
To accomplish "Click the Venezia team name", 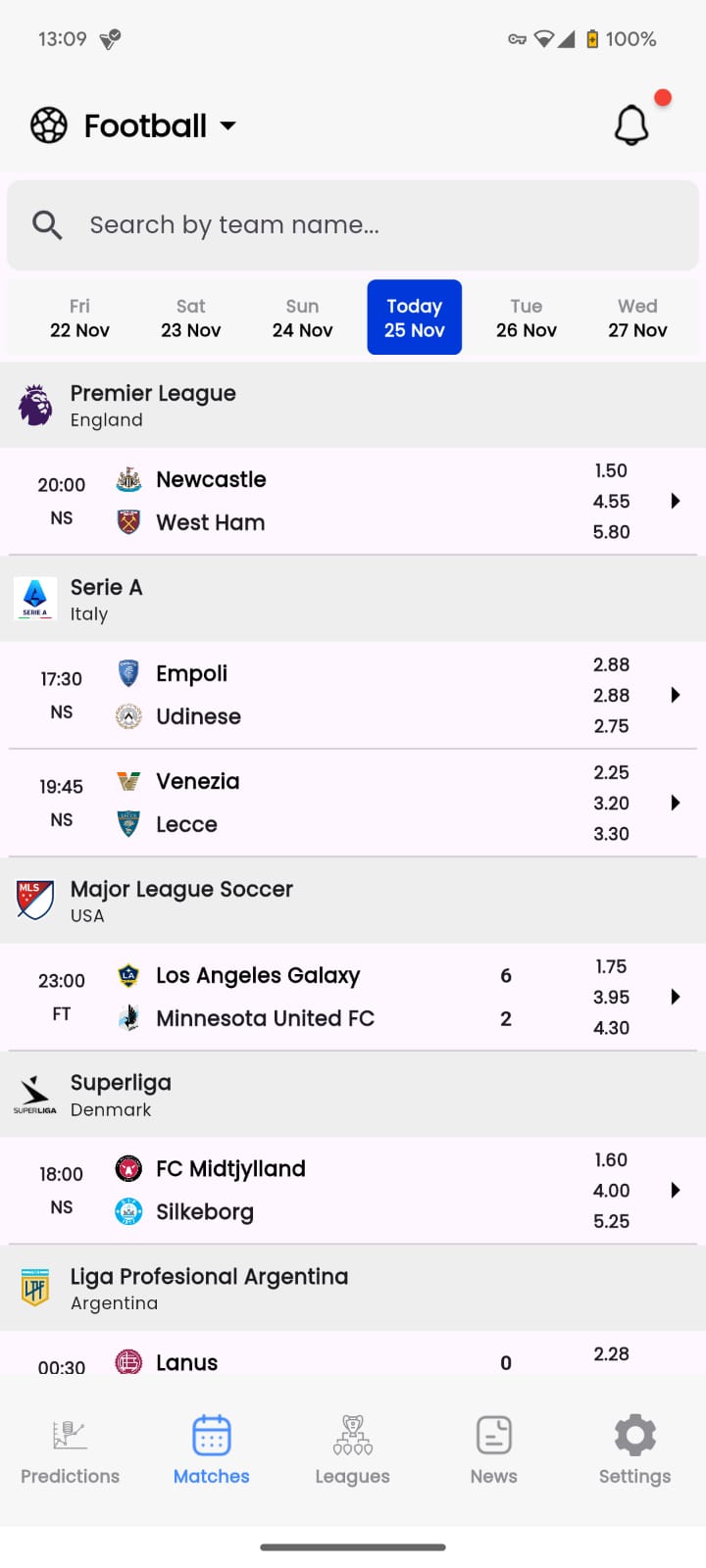I will coord(198,781).
